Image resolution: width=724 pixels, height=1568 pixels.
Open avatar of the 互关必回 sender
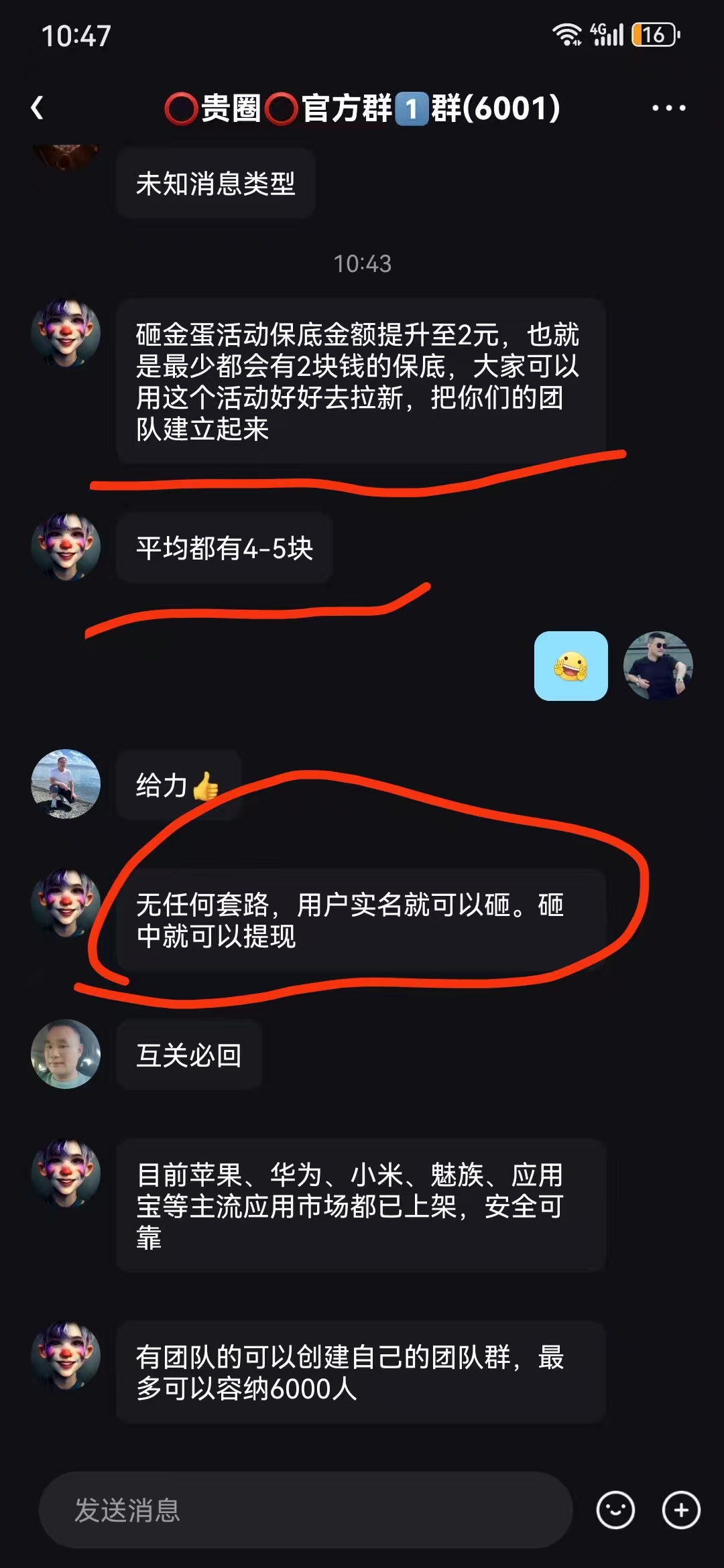pyautogui.click(x=66, y=1054)
